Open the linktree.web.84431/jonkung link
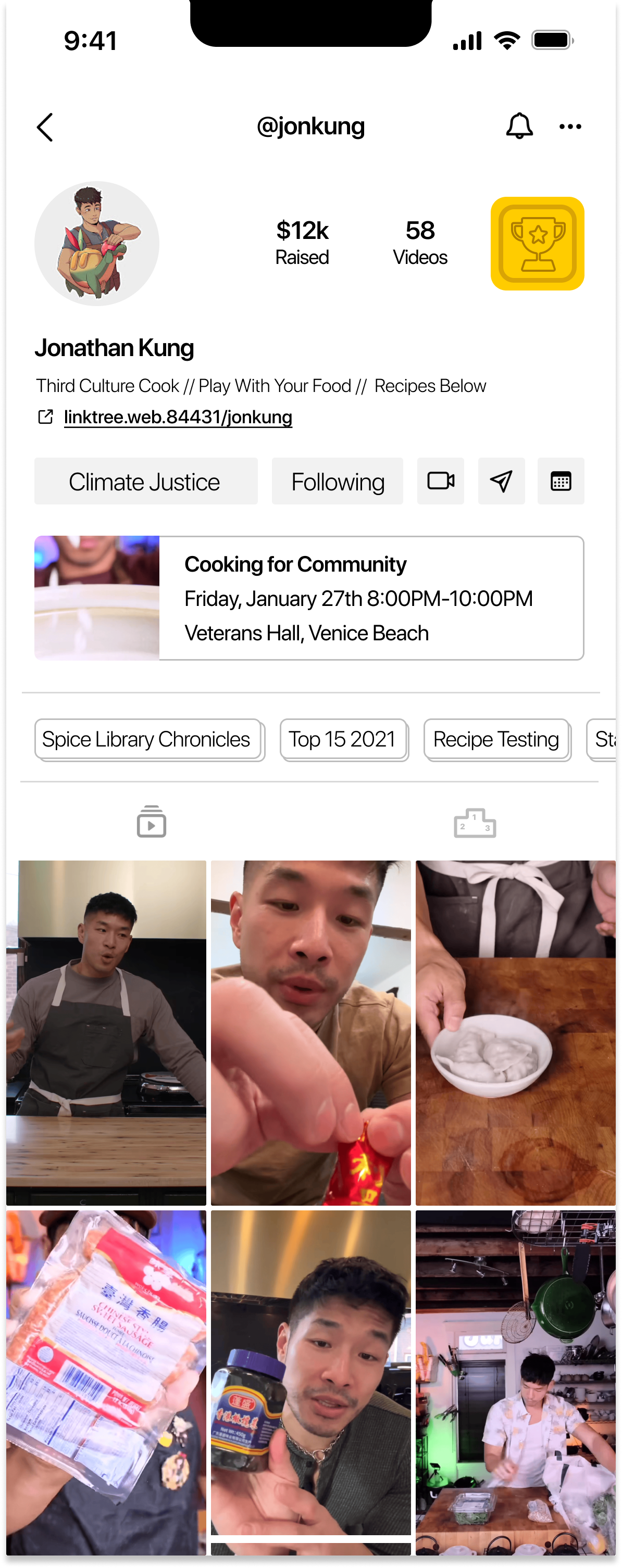 click(177, 417)
